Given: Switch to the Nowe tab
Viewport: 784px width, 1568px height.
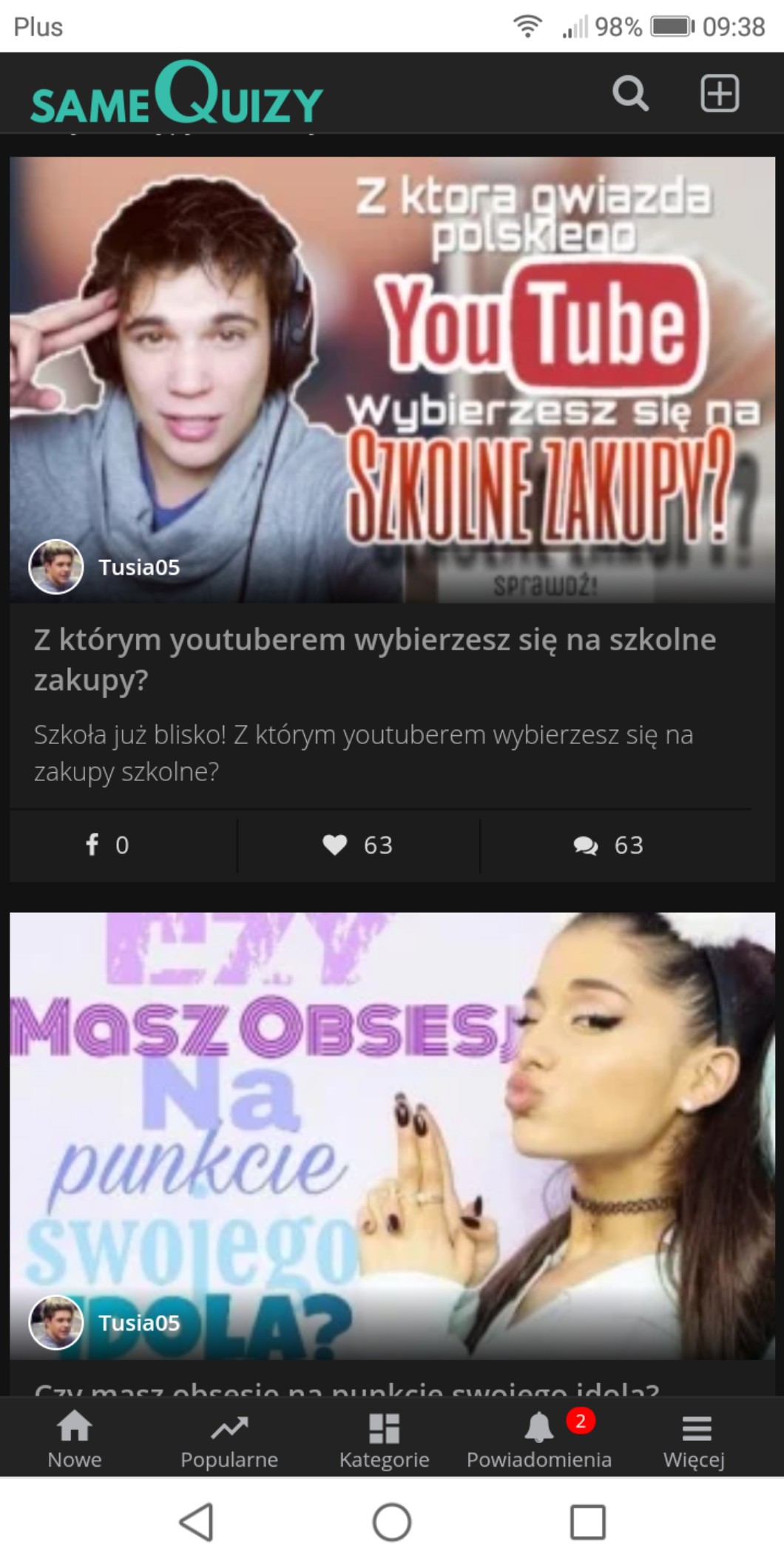Looking at the screenshot, I should coord(75,1439).
